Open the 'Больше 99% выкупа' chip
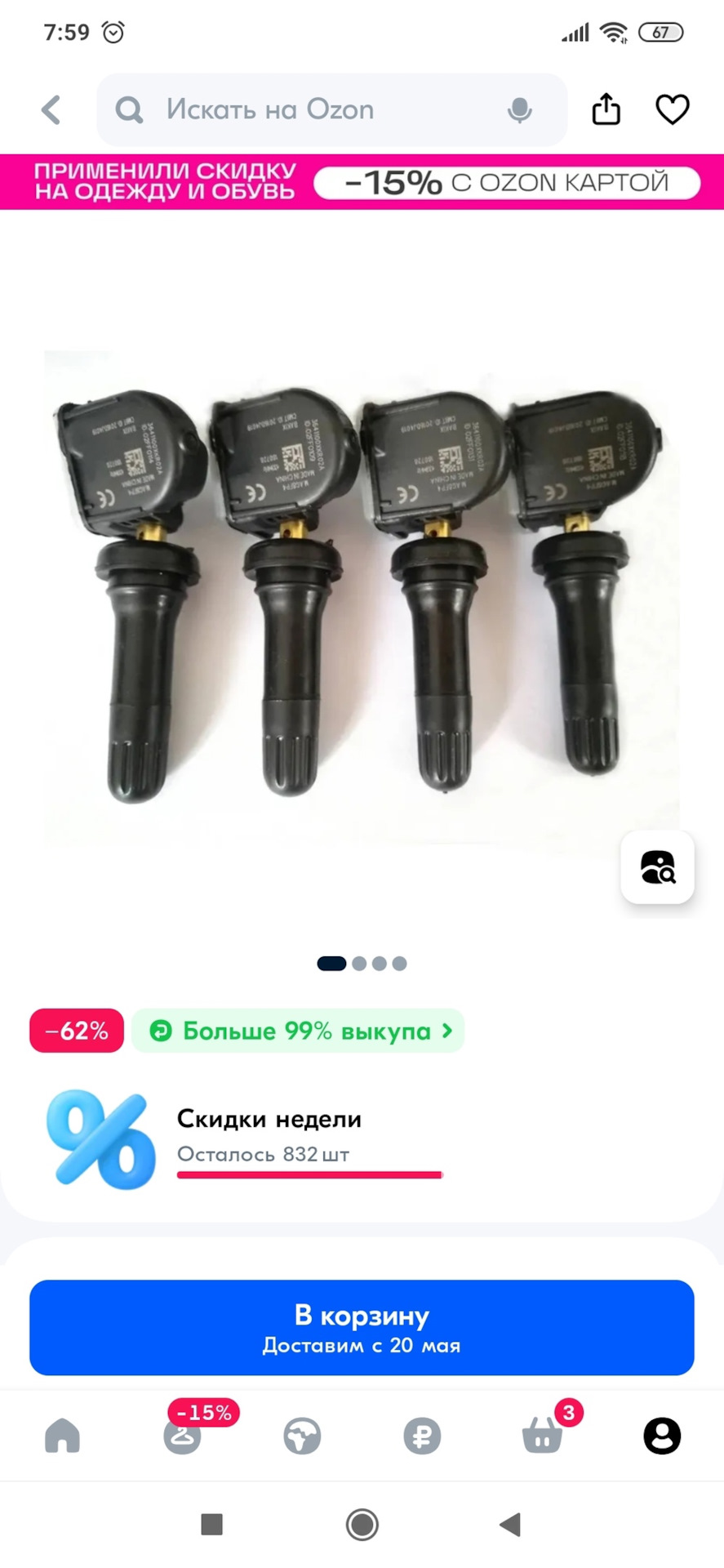The width and height of the screenshot is (724, 1568). pyautogui.click(x=299, y=1031)
